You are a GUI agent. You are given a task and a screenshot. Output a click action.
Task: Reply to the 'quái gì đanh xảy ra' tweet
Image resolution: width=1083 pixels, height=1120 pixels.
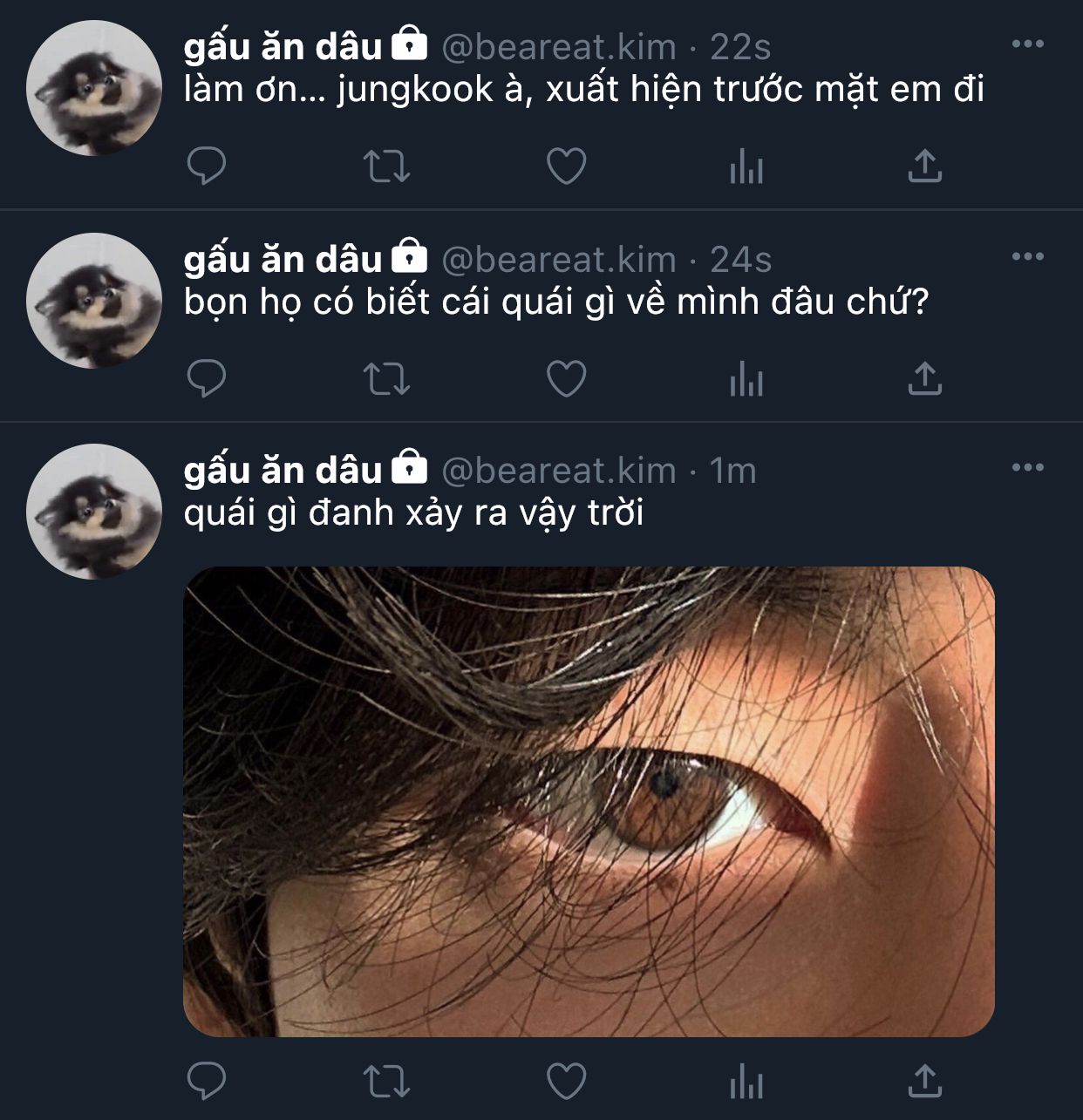[x=207, y=1081]
